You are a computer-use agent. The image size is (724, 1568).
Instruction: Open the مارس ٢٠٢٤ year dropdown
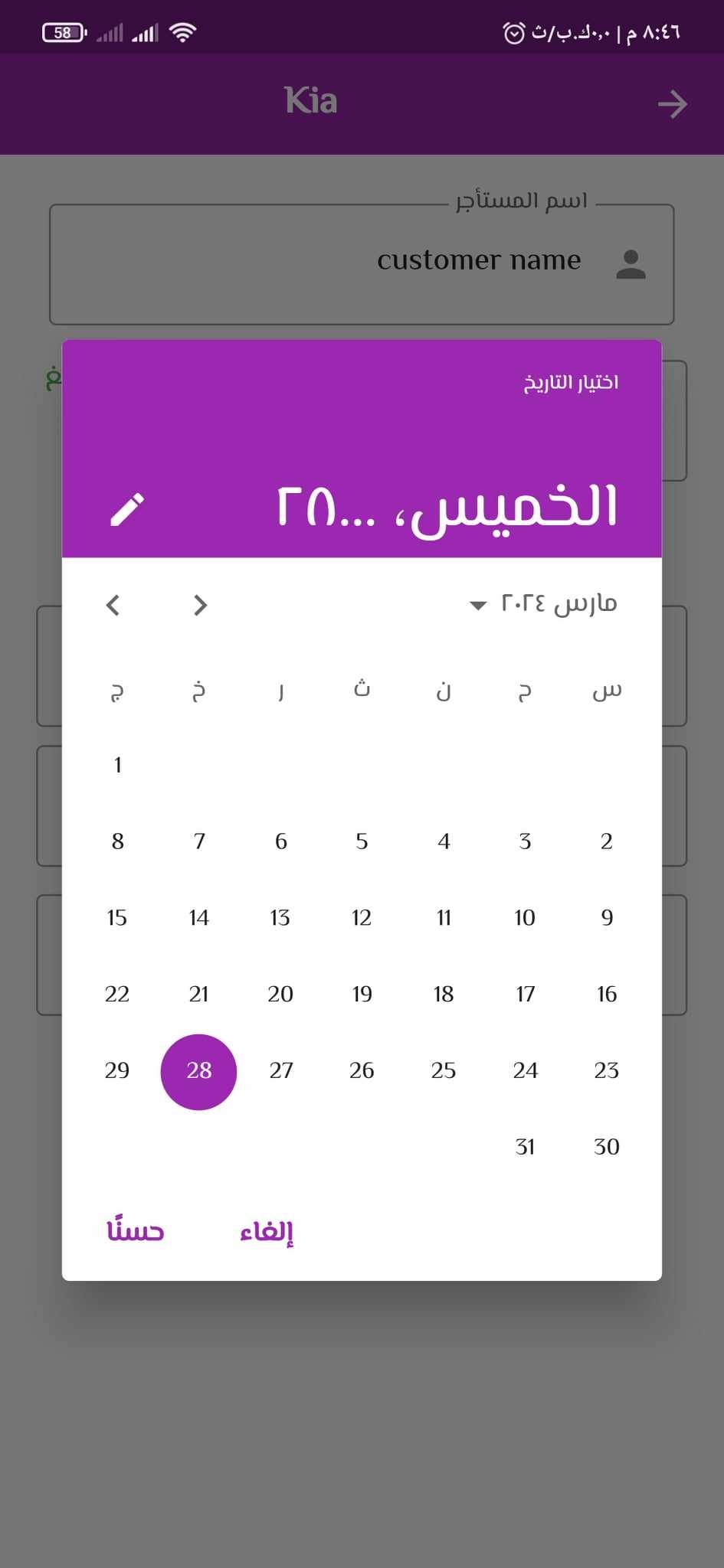[543, 604]
